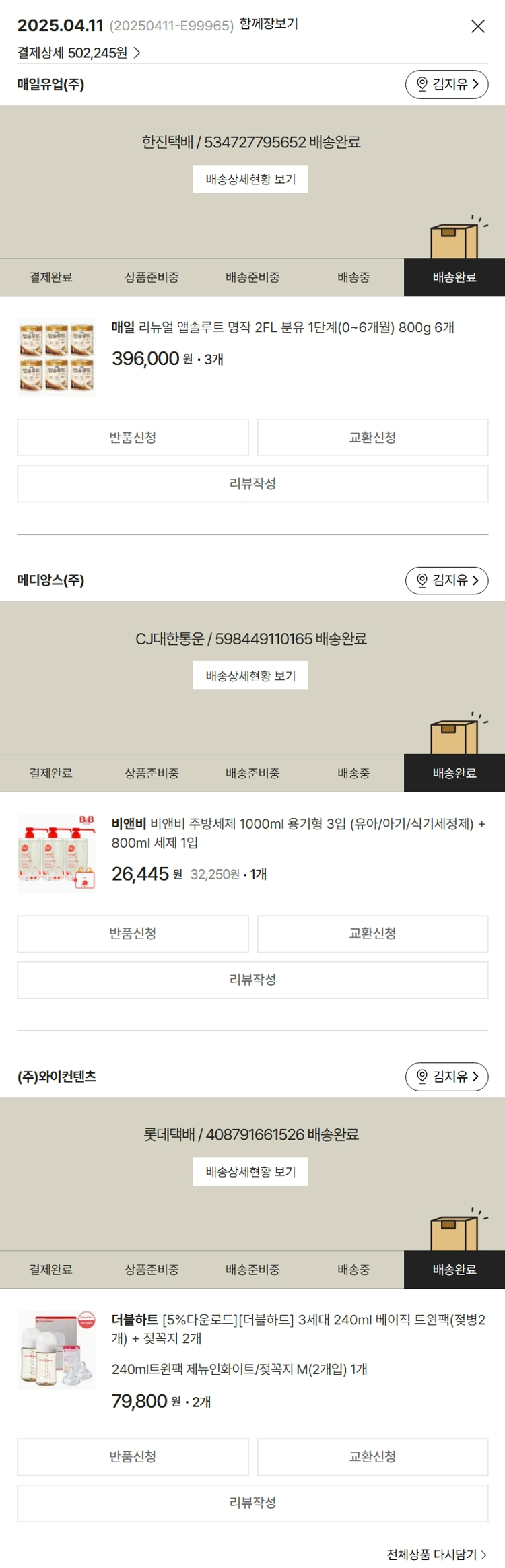505x1568 pixels.
Task: View 한진택배 delivery status details
Action: tap(250, 179)
